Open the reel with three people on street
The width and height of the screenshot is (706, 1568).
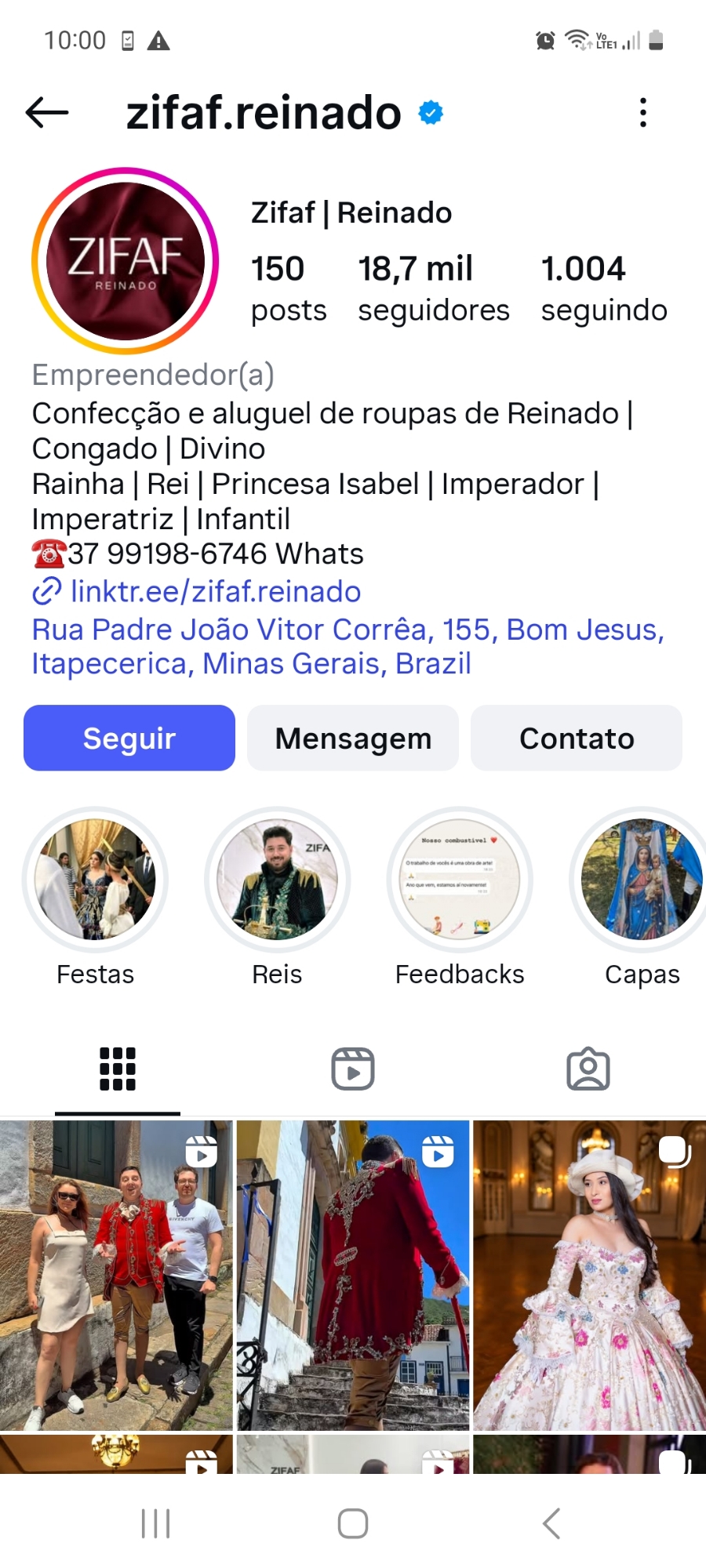click(116, 1275)
